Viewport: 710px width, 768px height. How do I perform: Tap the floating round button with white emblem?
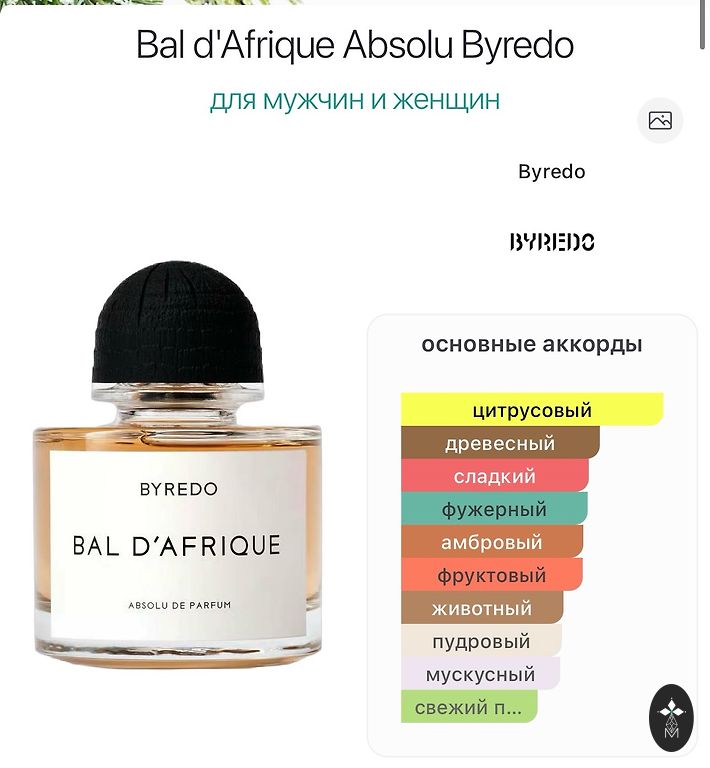[x=670, y=717]
